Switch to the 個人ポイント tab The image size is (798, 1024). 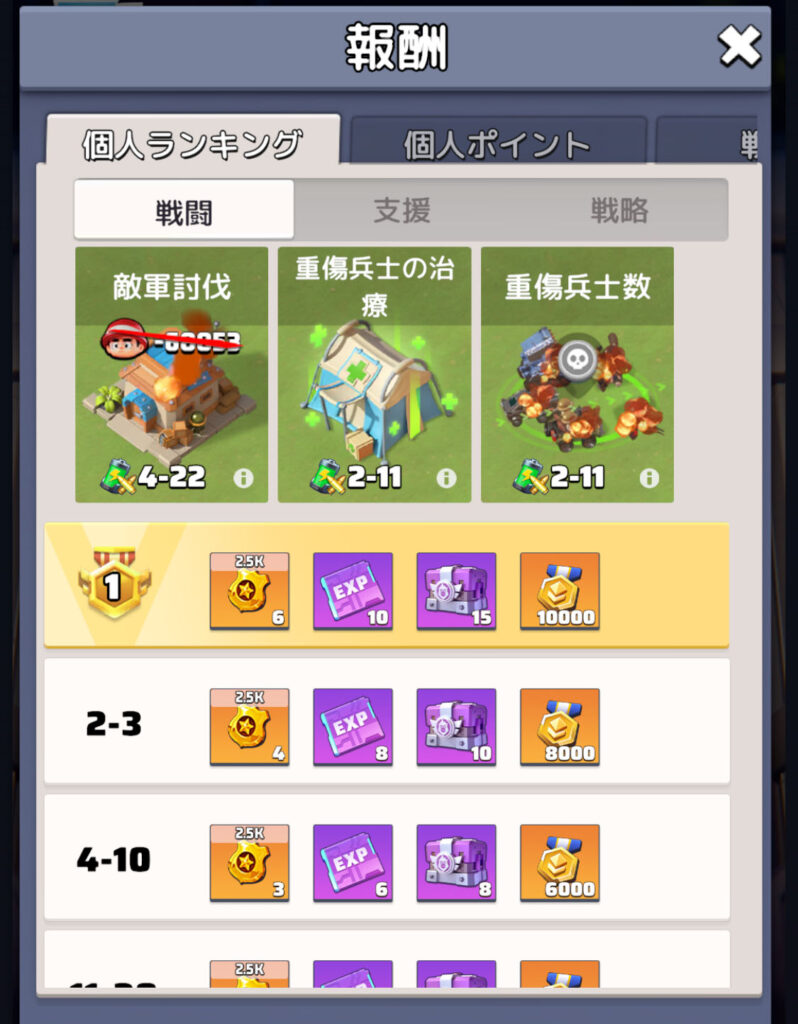[497, 145]
